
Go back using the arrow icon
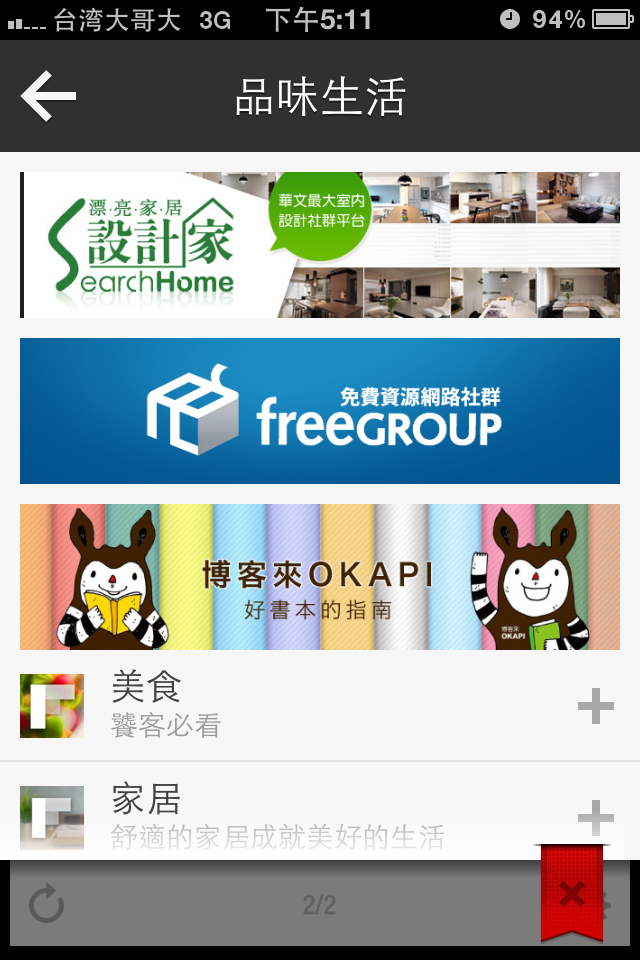point(48,97)
